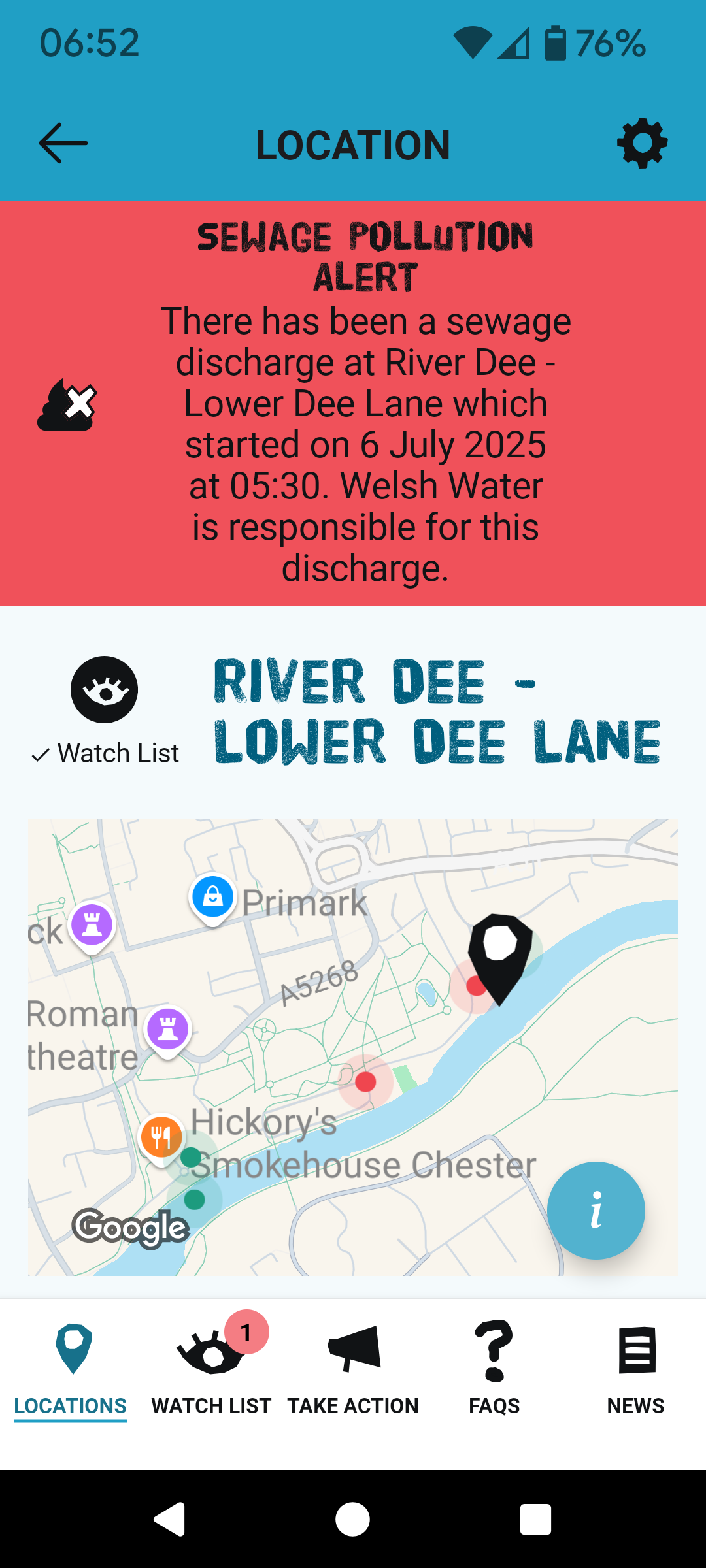Go back using the header arrow
This screenshot has width=706, height=1568.
63,143
